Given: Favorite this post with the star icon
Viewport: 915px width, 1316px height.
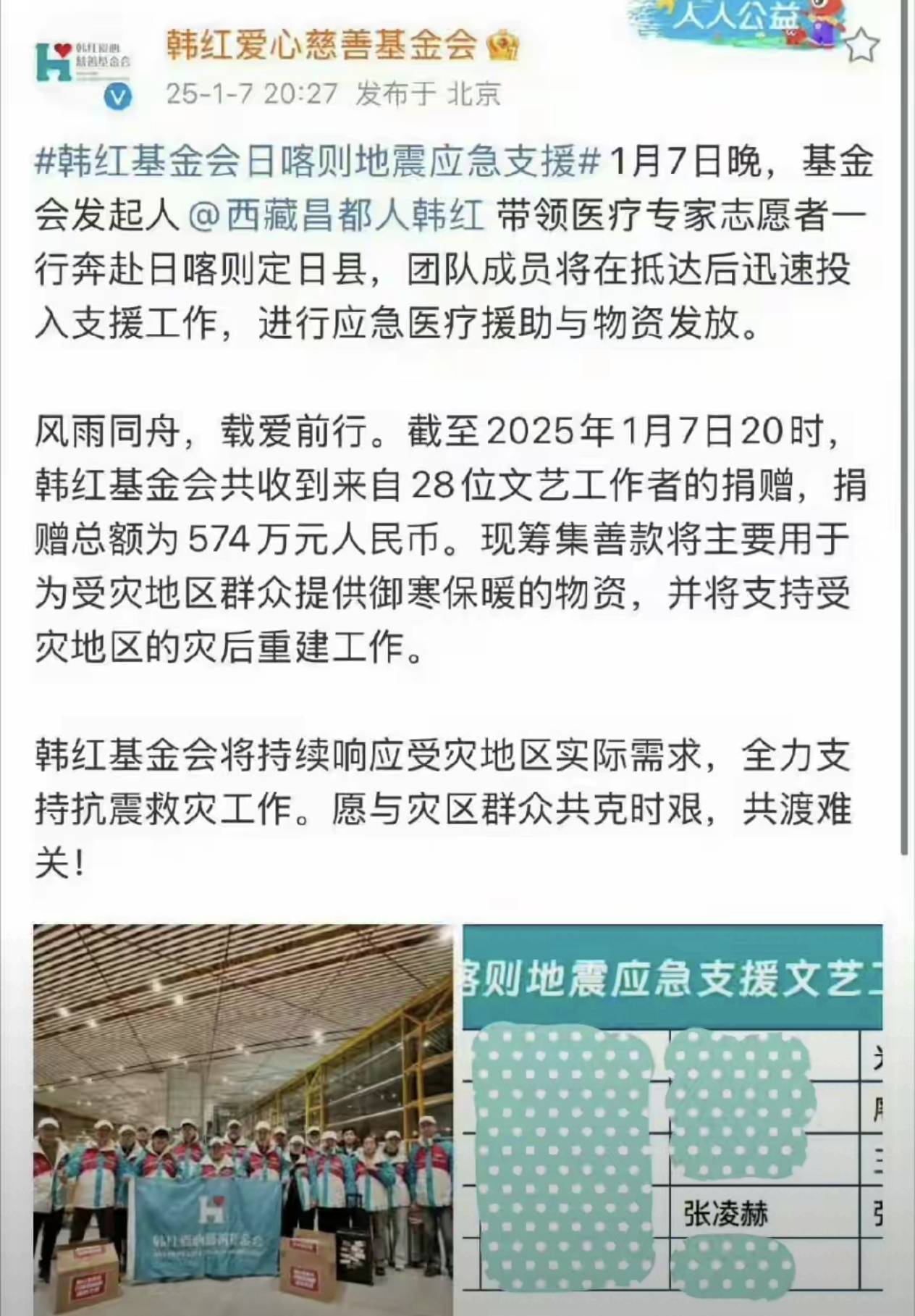Looking at the screenshot, I should (x=861, y=47).
